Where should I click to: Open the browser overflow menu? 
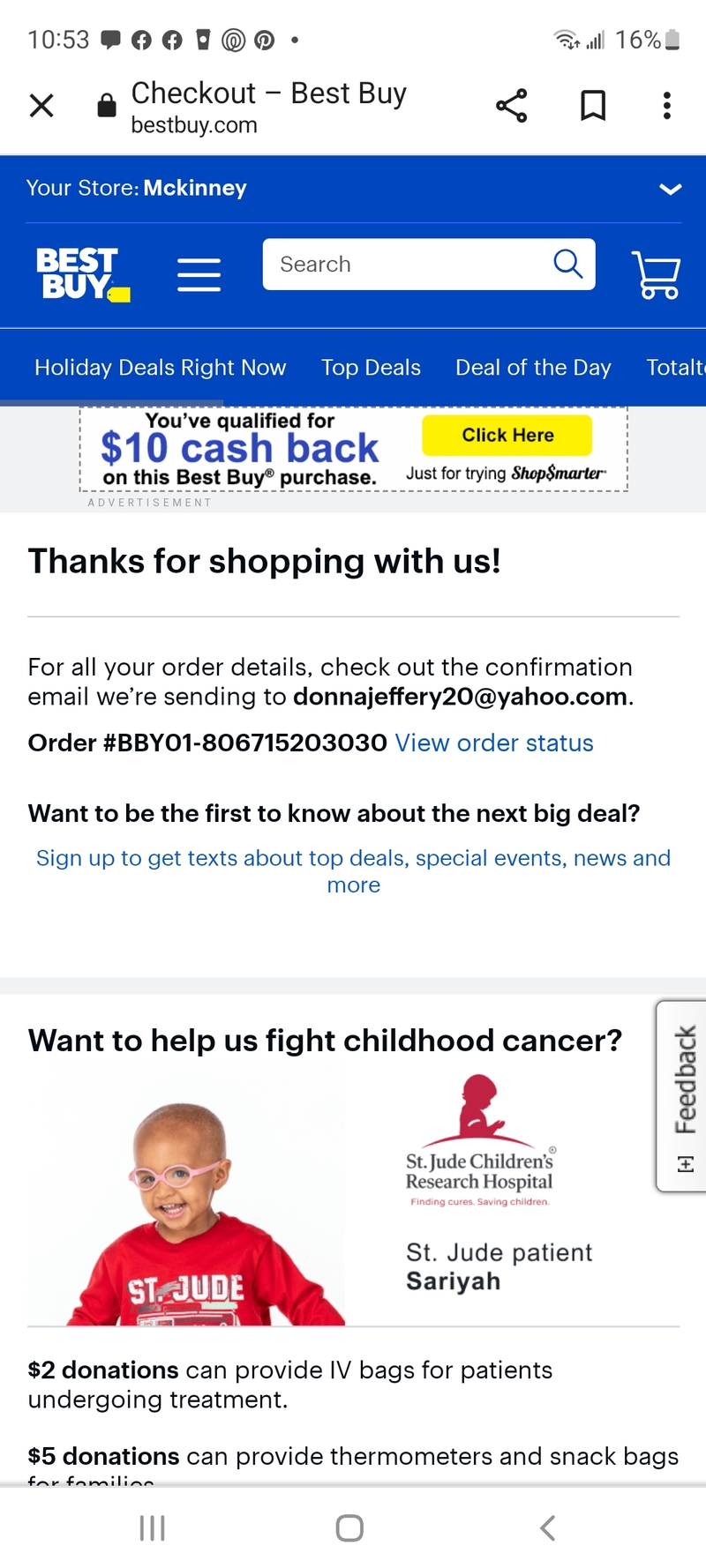pos(666,106)
